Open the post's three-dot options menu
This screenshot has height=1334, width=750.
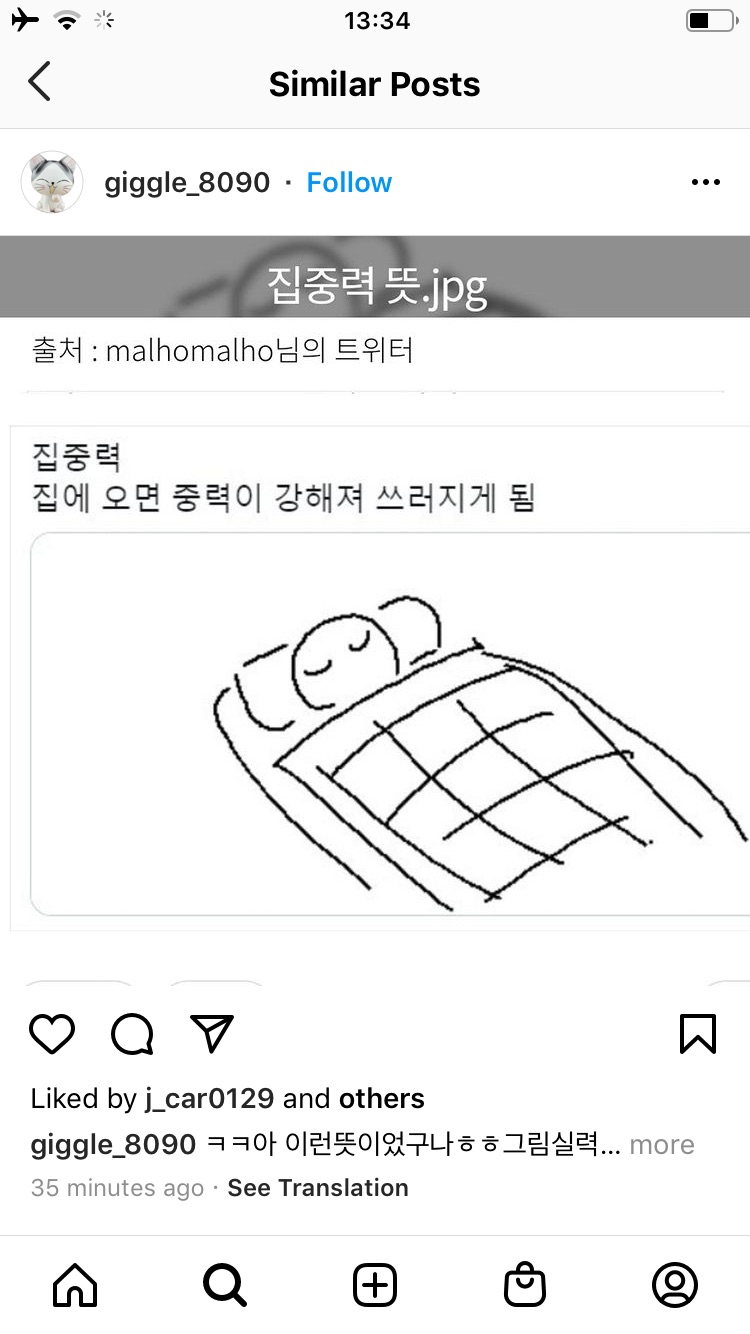(705, 183)
